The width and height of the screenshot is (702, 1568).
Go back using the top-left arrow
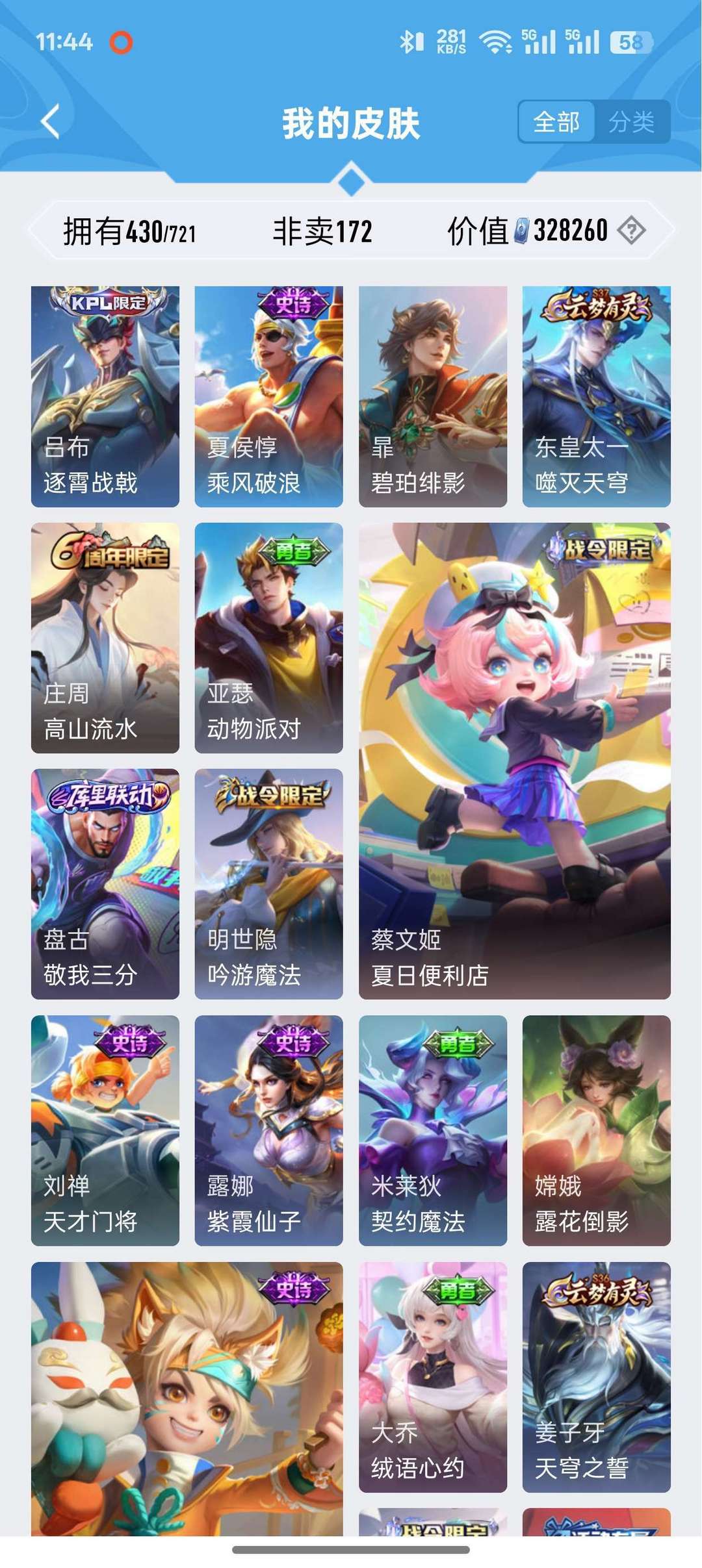click(51, 121)
